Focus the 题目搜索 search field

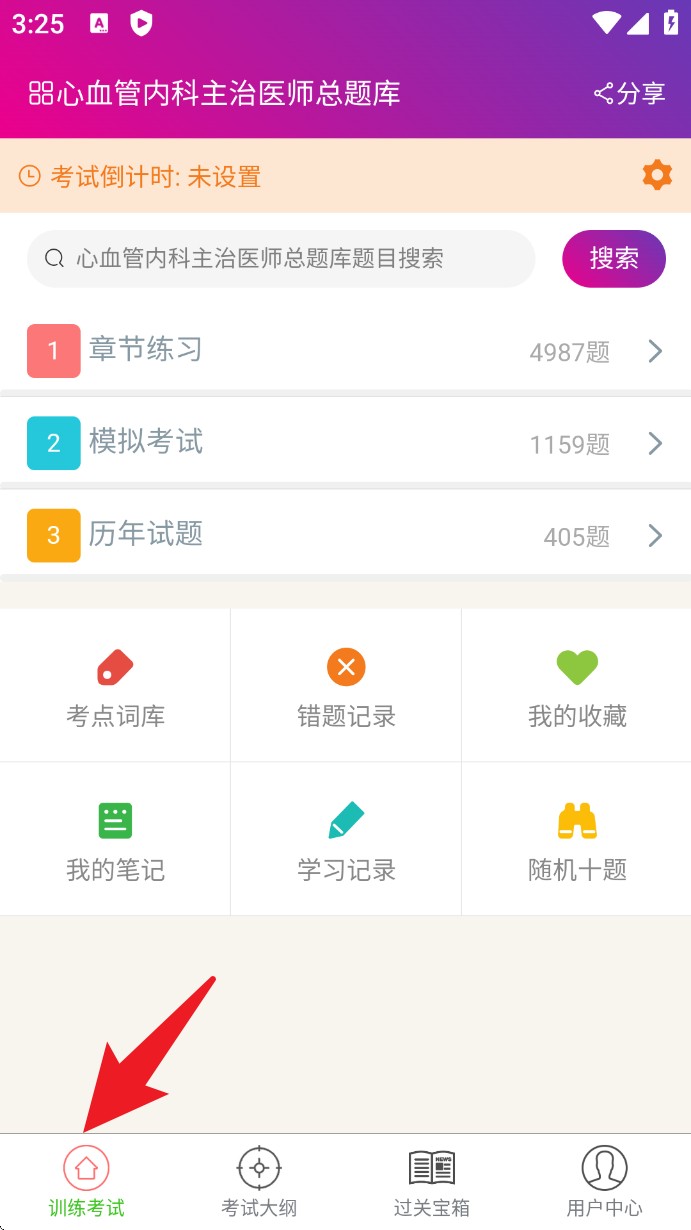281,259
